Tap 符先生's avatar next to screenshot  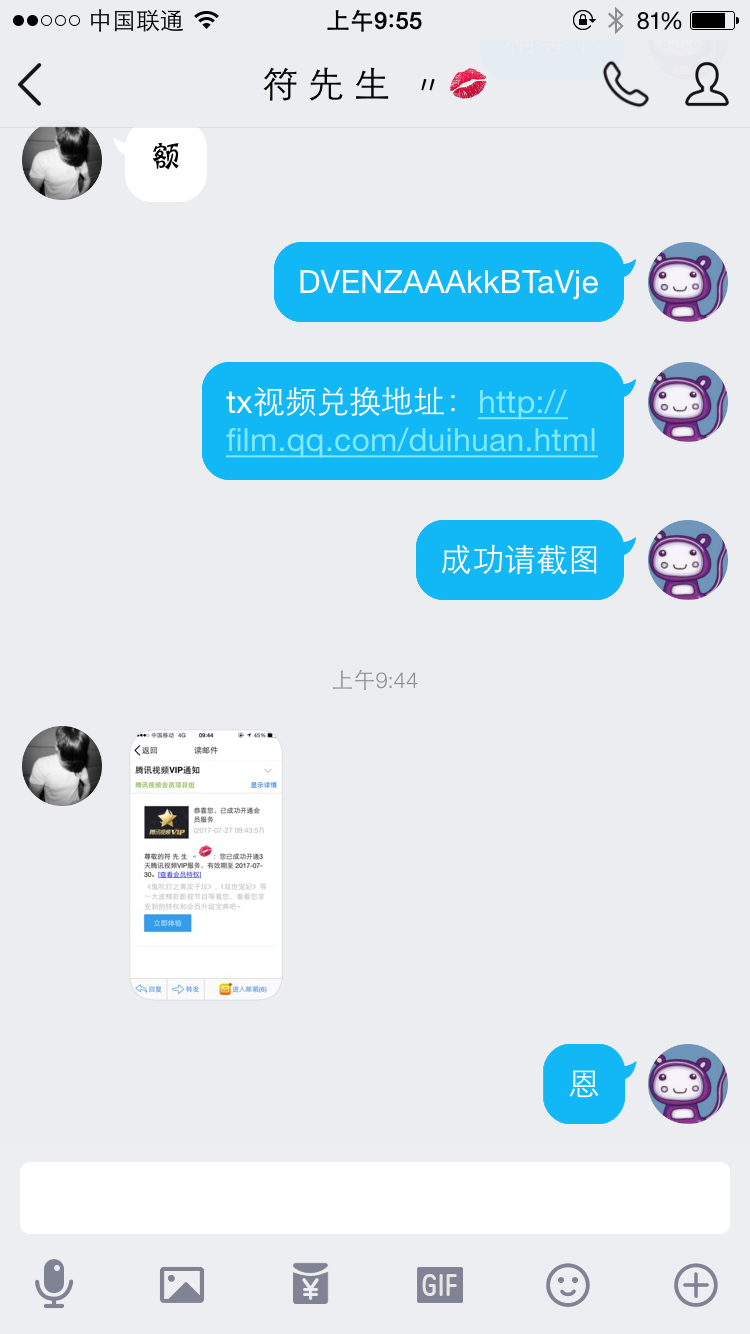tap(62, 766)
